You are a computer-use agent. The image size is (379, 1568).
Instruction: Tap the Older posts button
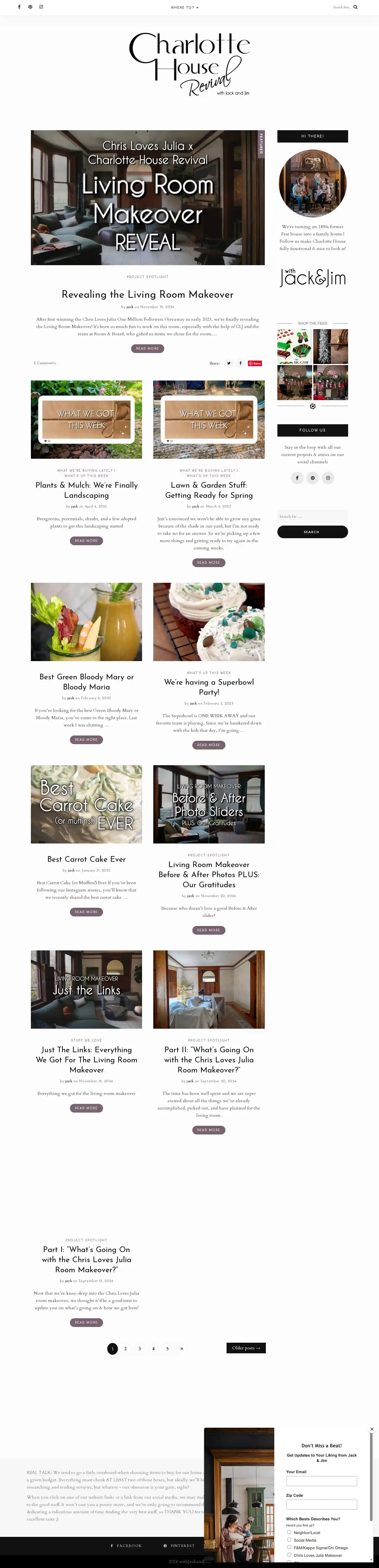[246, 1348]
